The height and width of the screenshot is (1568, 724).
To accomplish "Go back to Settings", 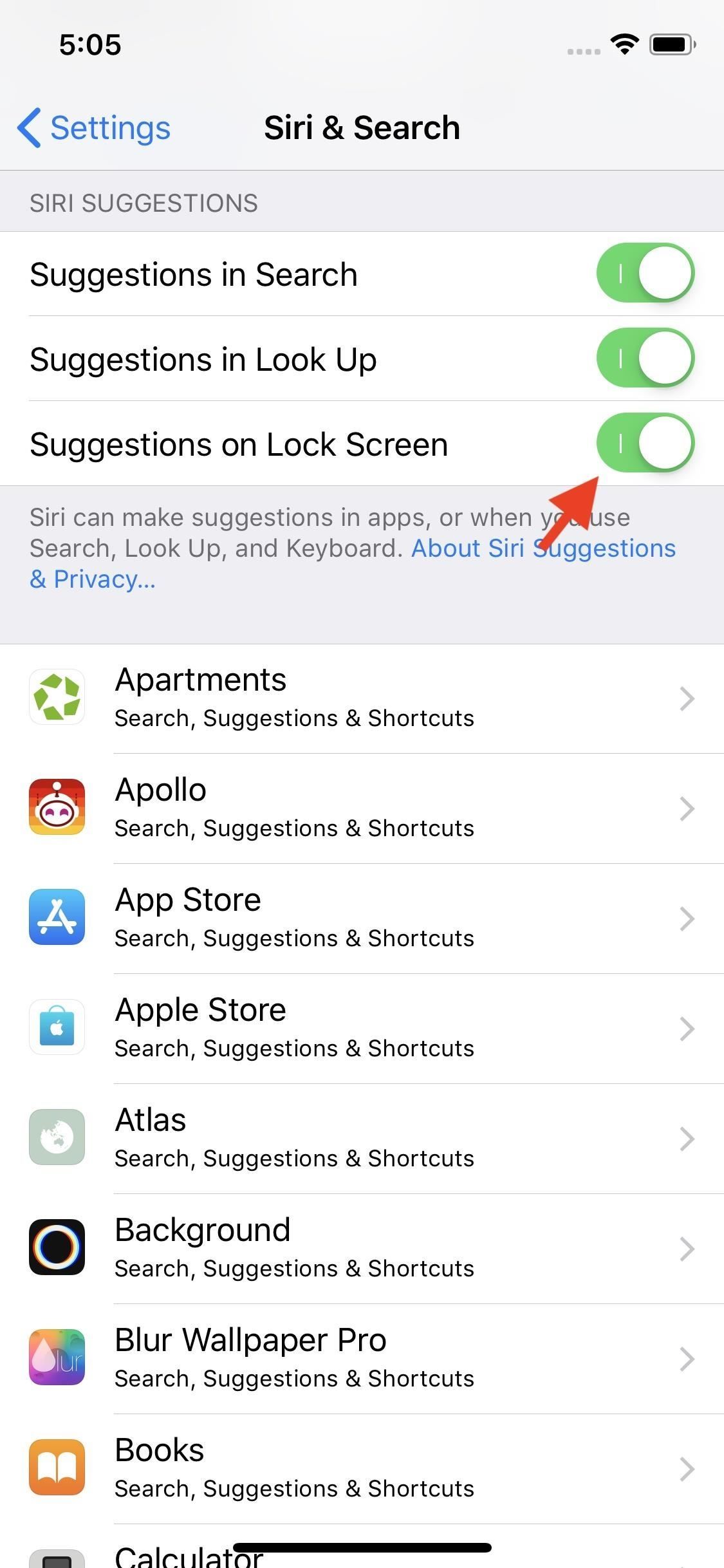I will pos(94,127).
